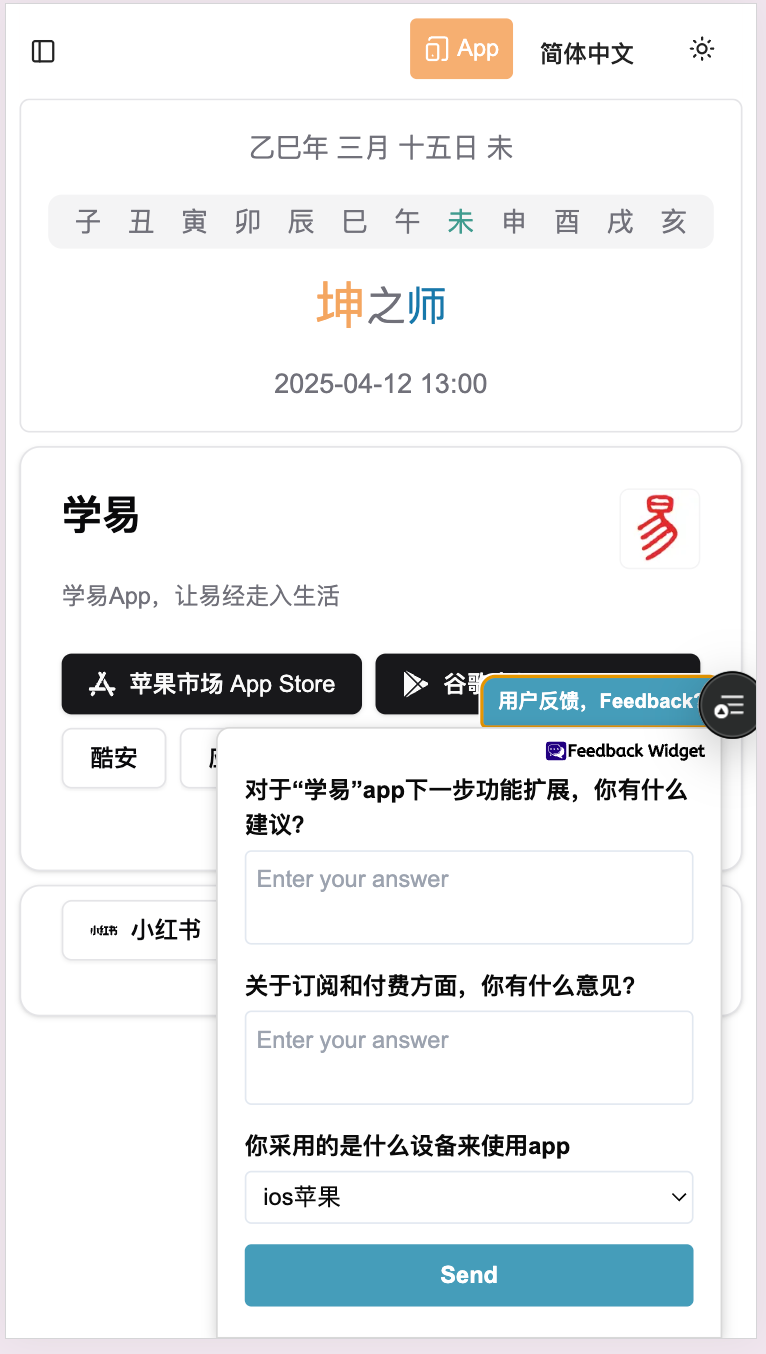
Task: Select the 酉 hour
Action: click(567, 222)
